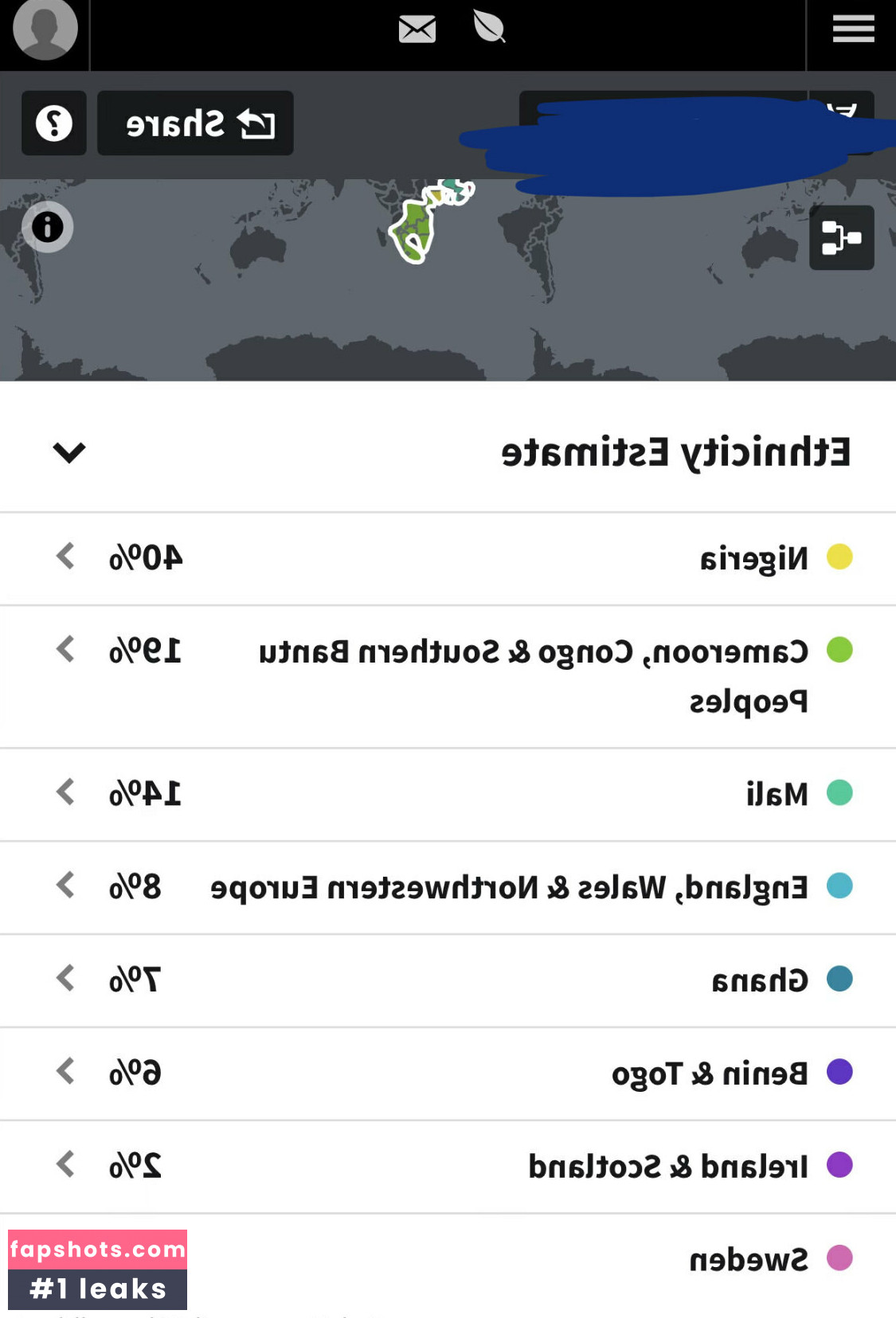896x1318 pixels.
Task: Show map info via the info icon
Action: click(48, 228)
